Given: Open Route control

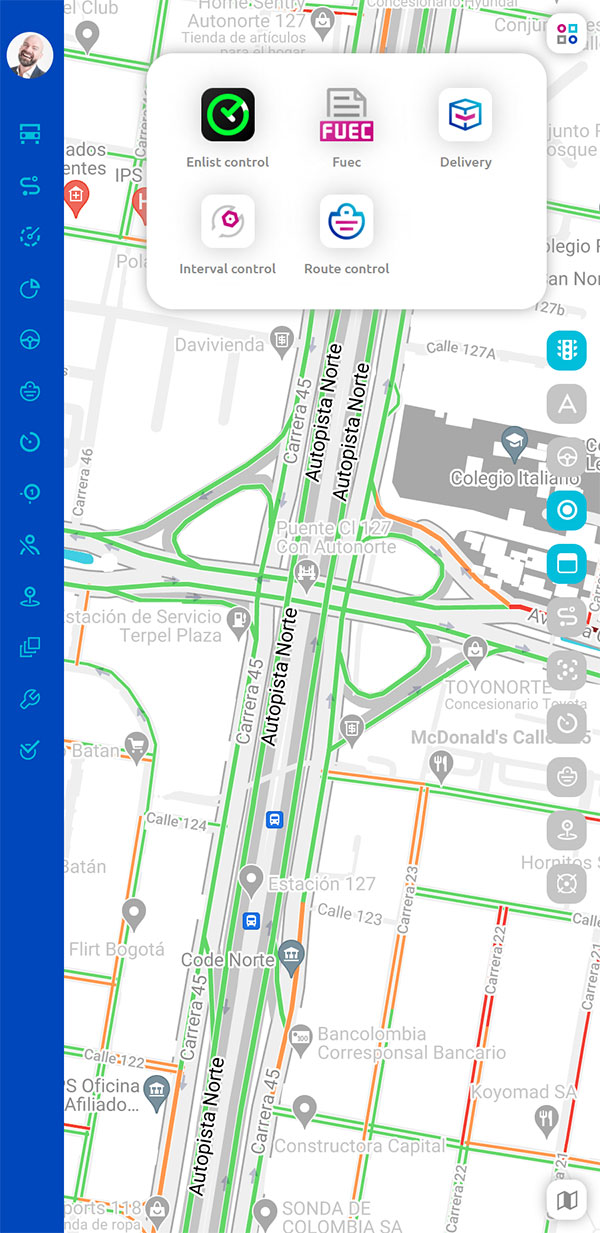Looking at the screenshot, I should coord(346,222).
